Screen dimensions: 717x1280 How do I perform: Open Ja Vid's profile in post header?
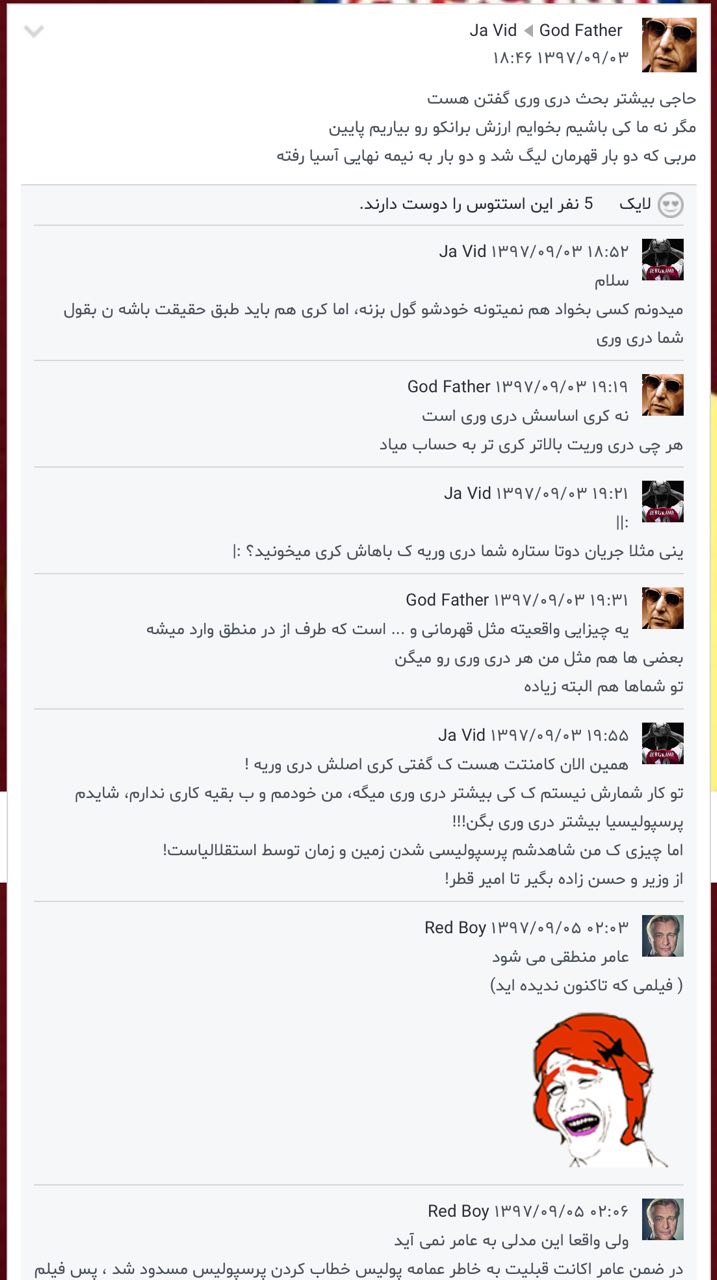(493, 30)
